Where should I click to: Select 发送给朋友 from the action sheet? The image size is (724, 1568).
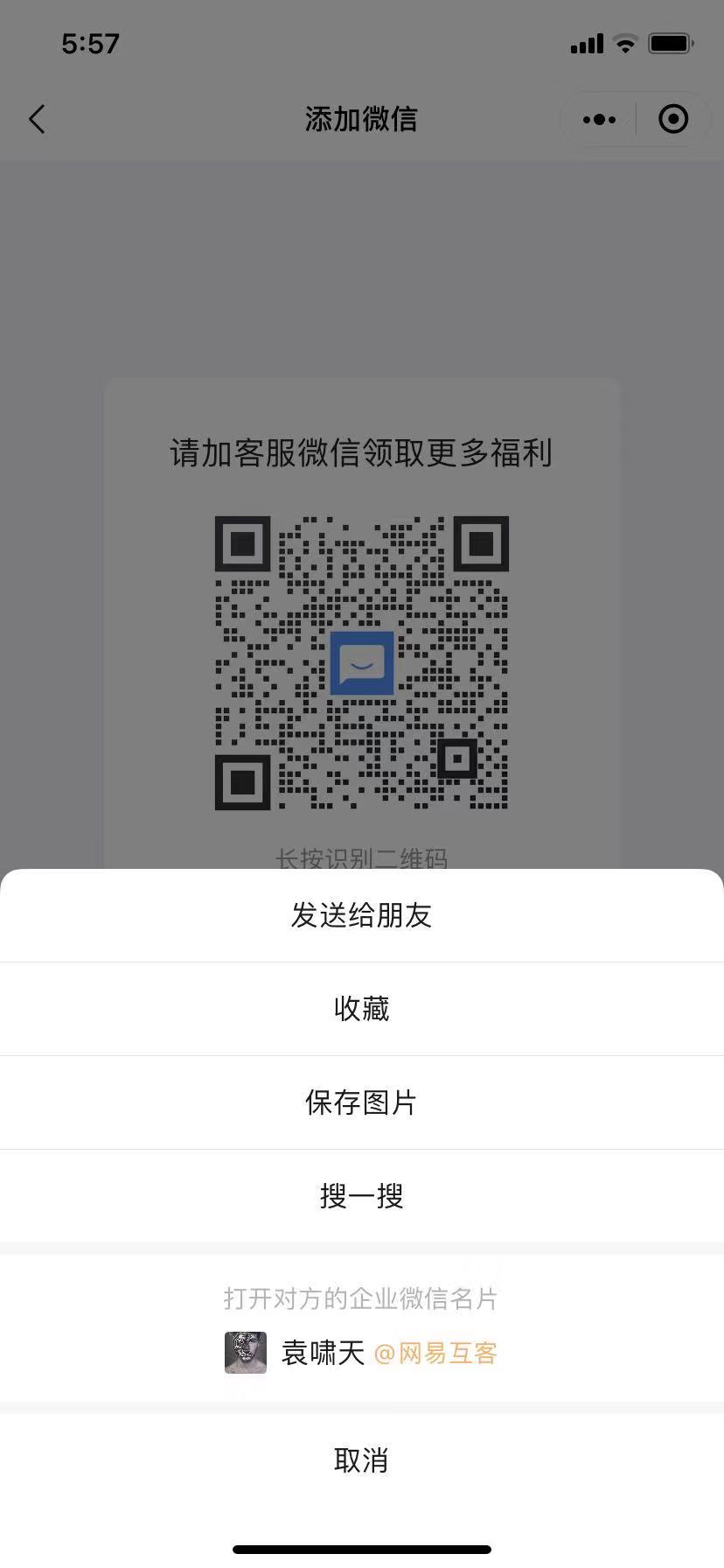pos(362,914)
